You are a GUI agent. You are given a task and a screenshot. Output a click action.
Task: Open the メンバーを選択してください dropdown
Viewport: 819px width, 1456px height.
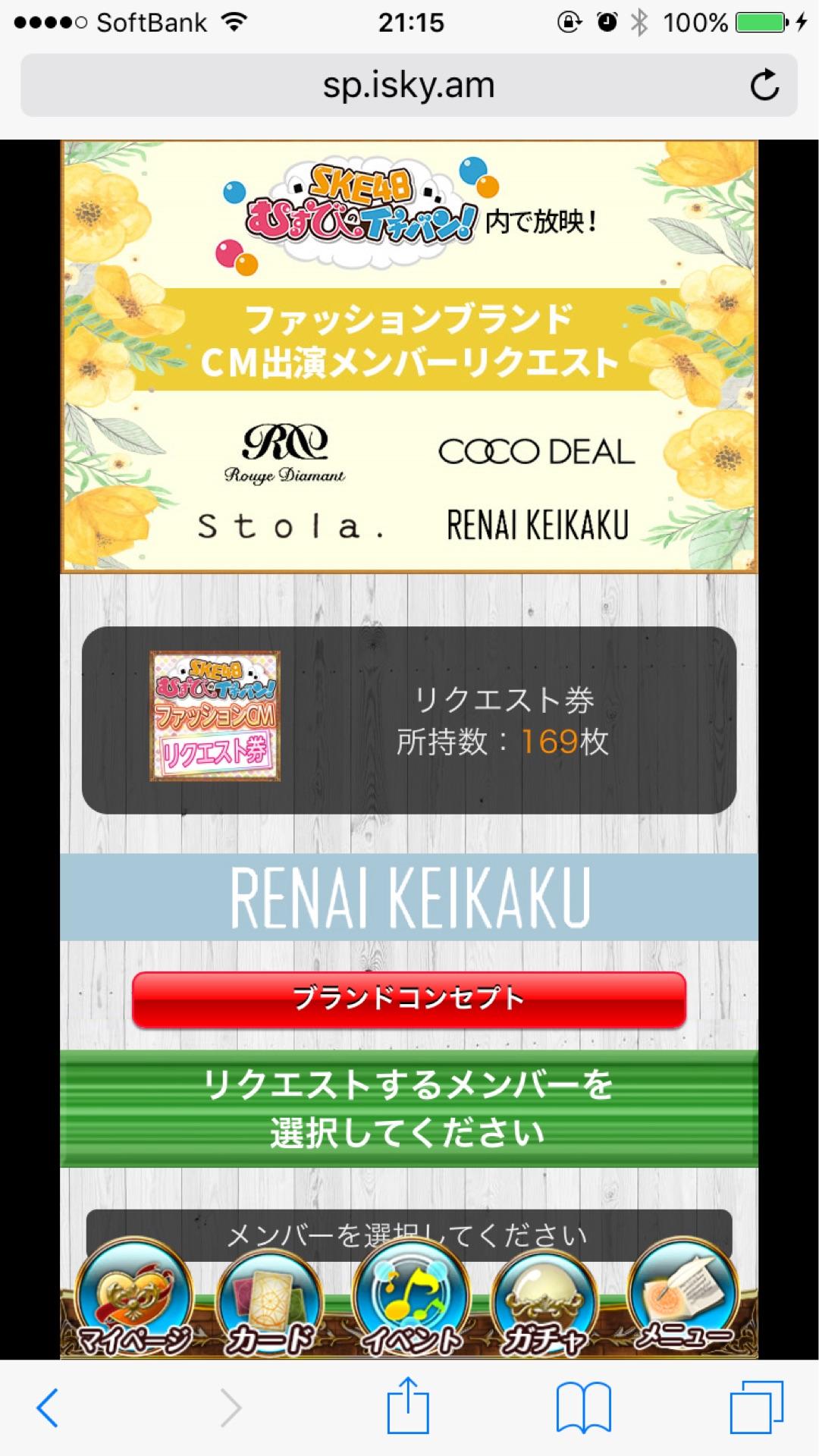pyautogui.click(x=409, y=1231)
